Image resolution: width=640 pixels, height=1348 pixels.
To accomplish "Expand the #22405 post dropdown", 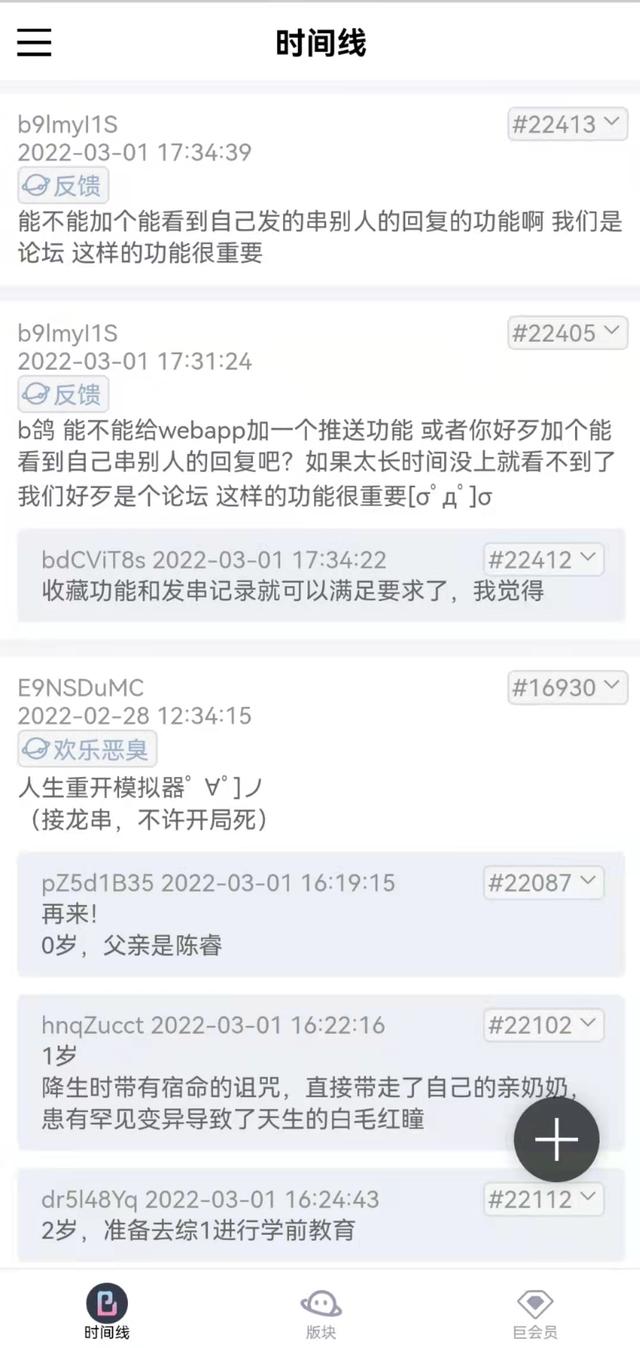I will coord(567,333).
